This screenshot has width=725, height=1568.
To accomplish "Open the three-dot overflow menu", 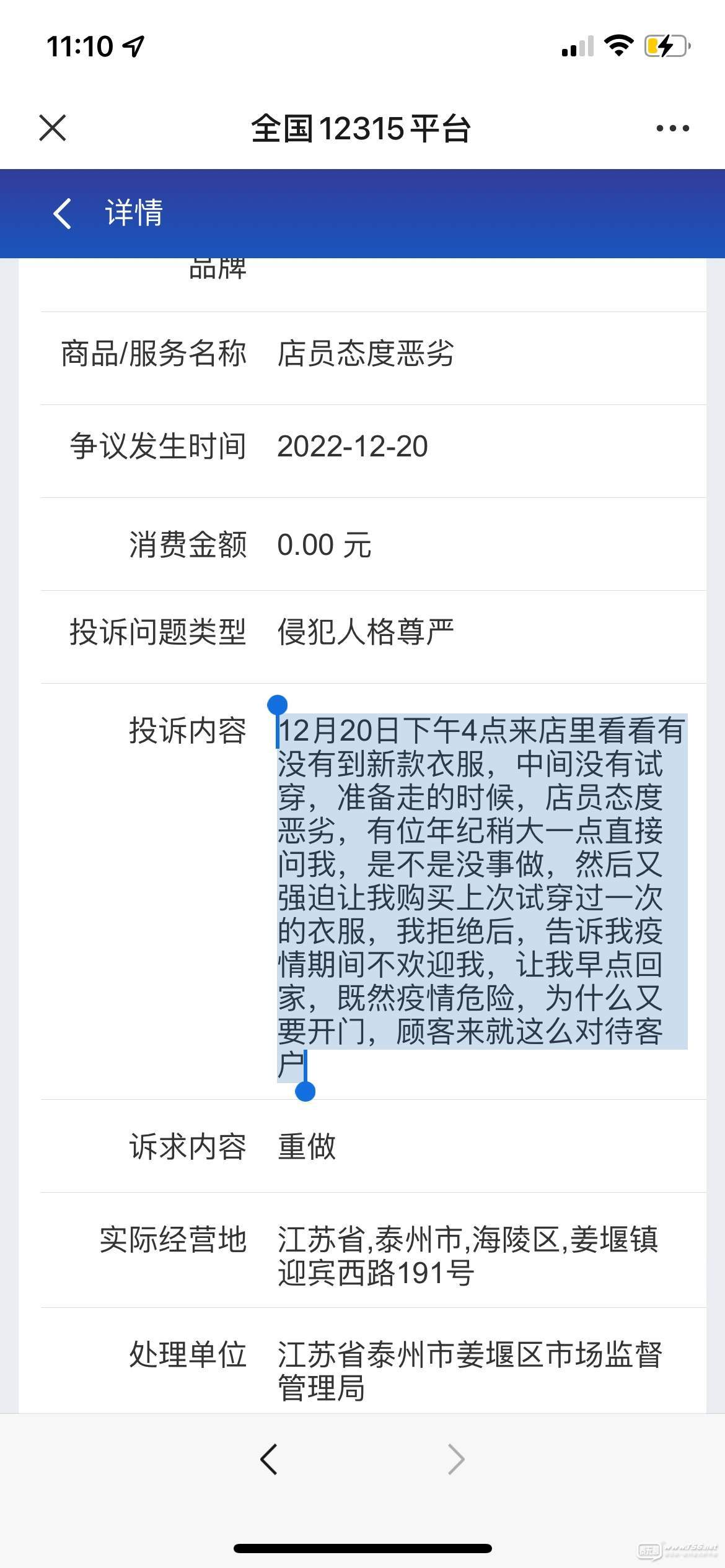I will pyautogui.click(x=672, y=128).
